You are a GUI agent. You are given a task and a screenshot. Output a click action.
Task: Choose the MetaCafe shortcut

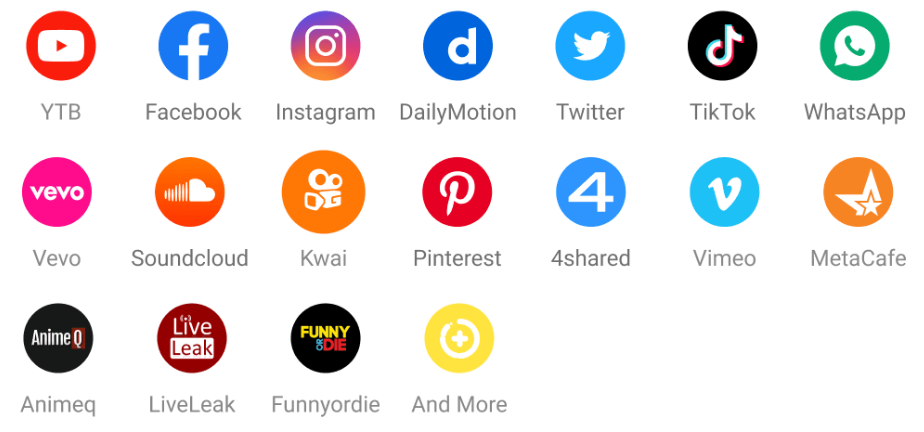click(x=858, y=192)
